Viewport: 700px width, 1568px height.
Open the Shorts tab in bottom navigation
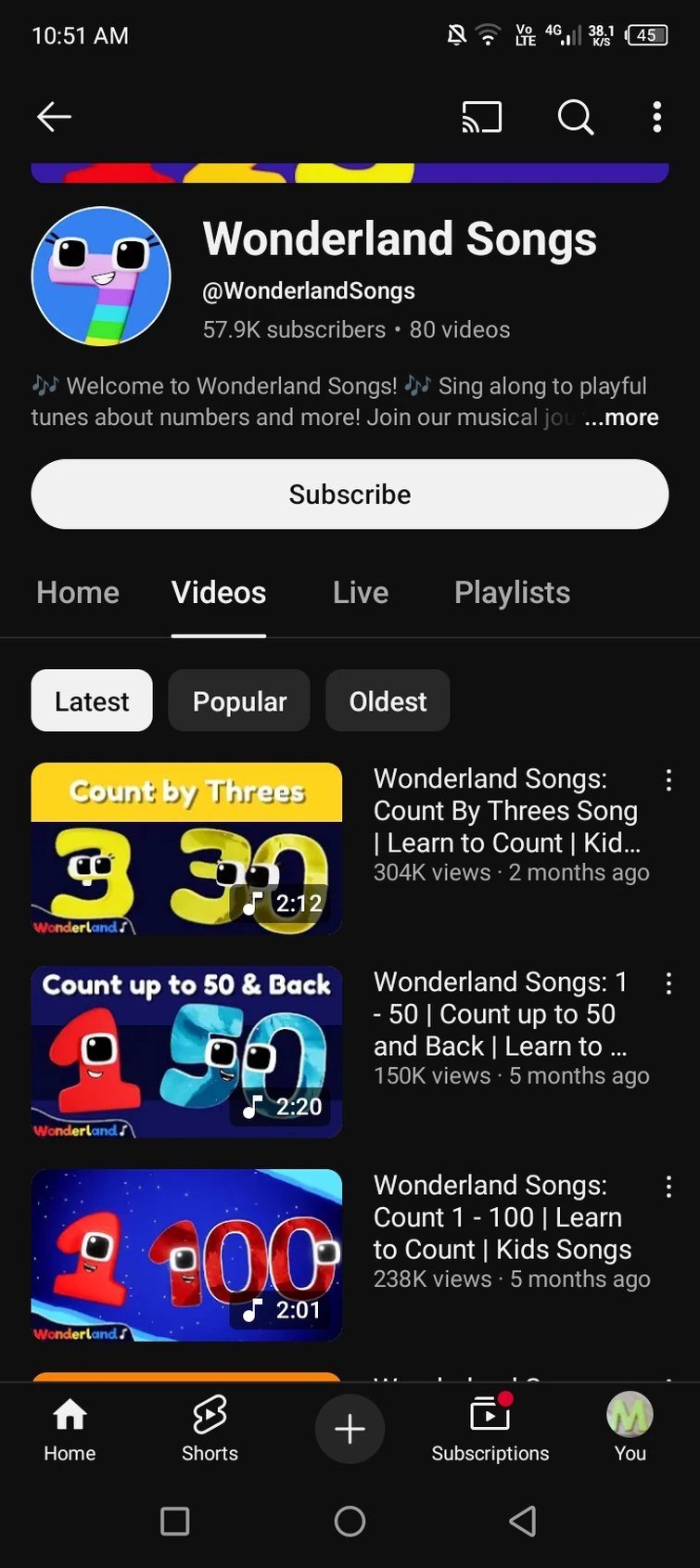(x=210, y=1429)
